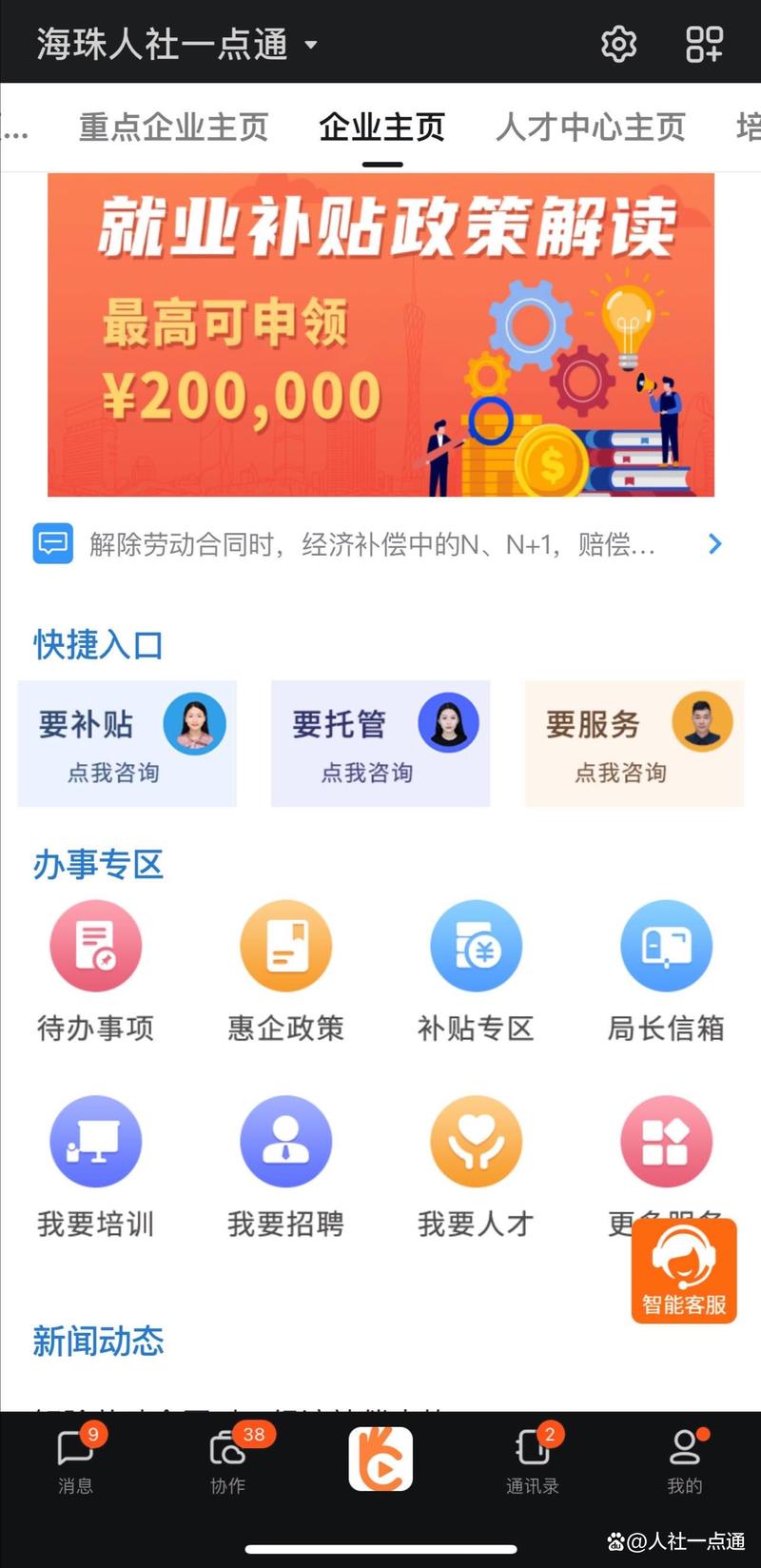Switch to the 通讯录 tab
The width and height of the screenshot is (761, 1568).
click(533, 1460)
